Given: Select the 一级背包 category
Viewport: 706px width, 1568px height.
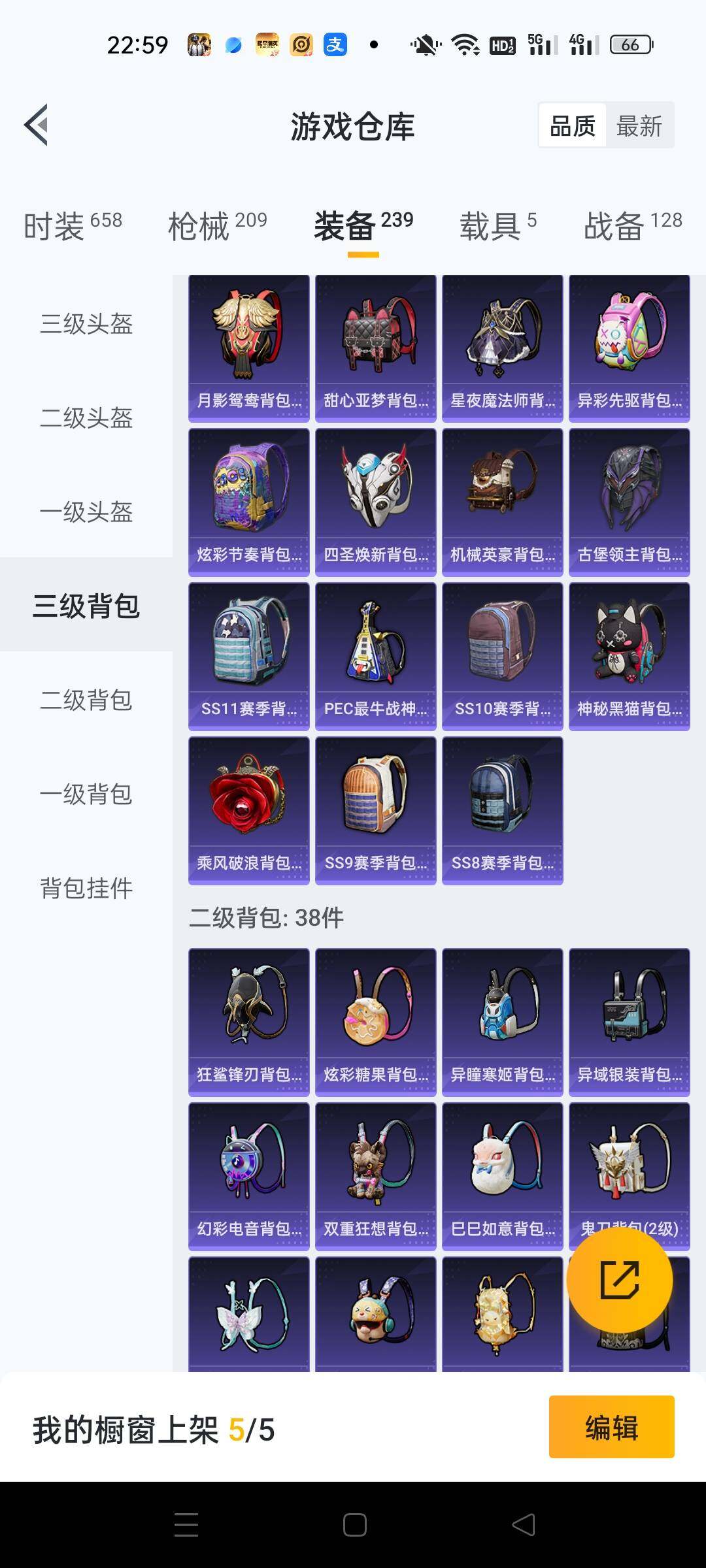Looking at the screenshot, I should (x=86, y=794).
